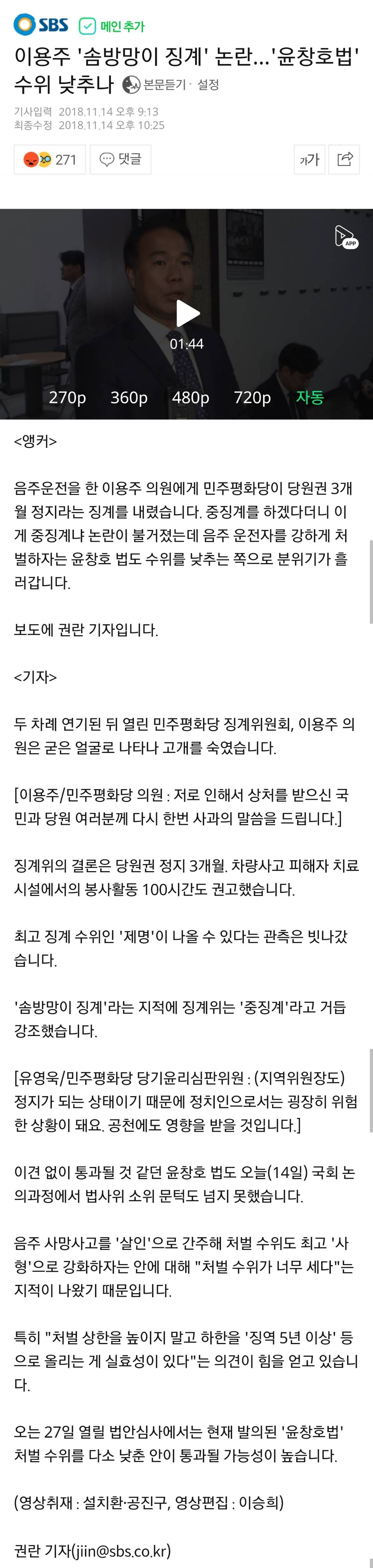Viewport: 373px width, 1568px height.
Task: Select 360p video quality
Action: pos(129,398)
